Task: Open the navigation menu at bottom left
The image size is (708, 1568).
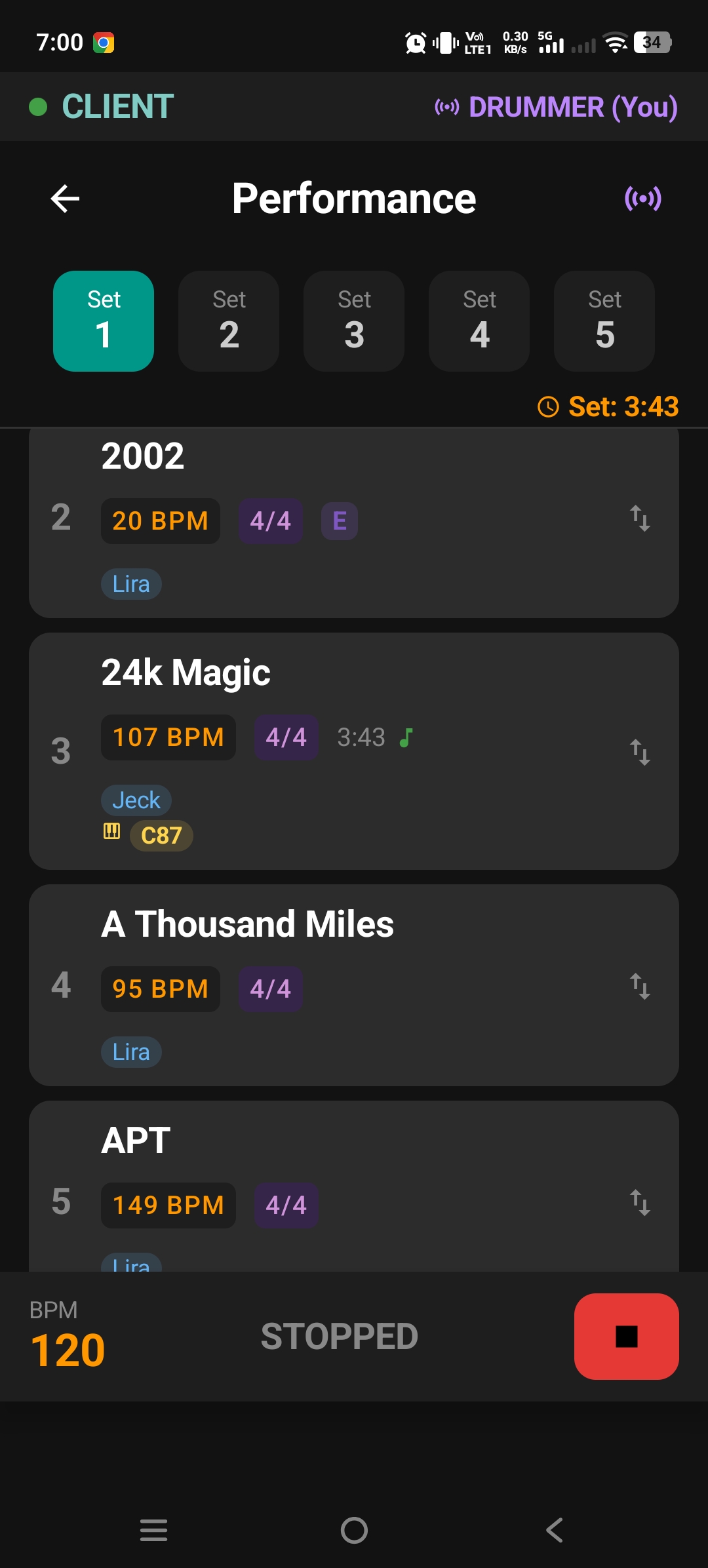Action: (x=153, y=1530)
